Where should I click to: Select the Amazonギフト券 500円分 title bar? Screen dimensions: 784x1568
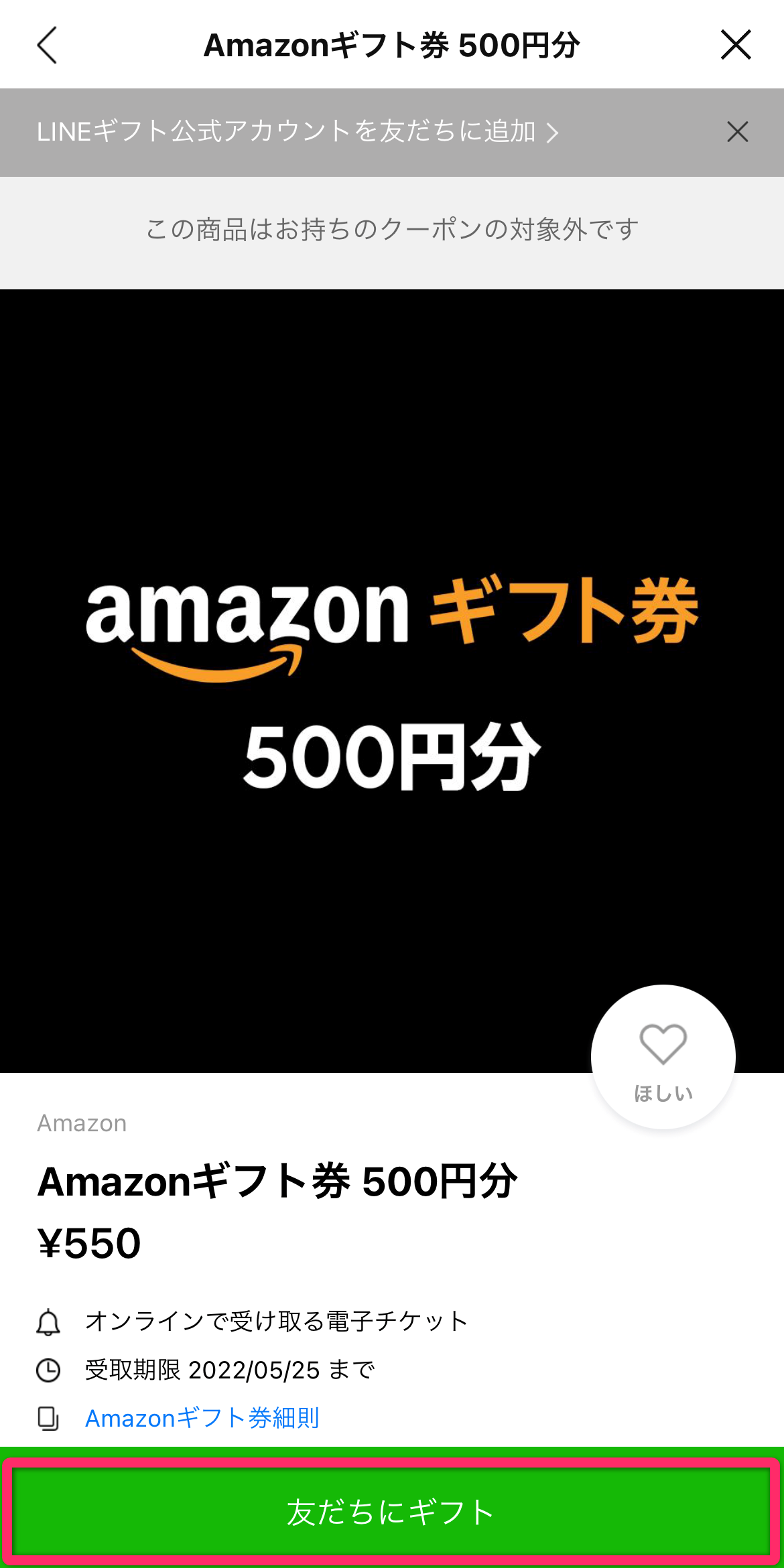[392, 44]
